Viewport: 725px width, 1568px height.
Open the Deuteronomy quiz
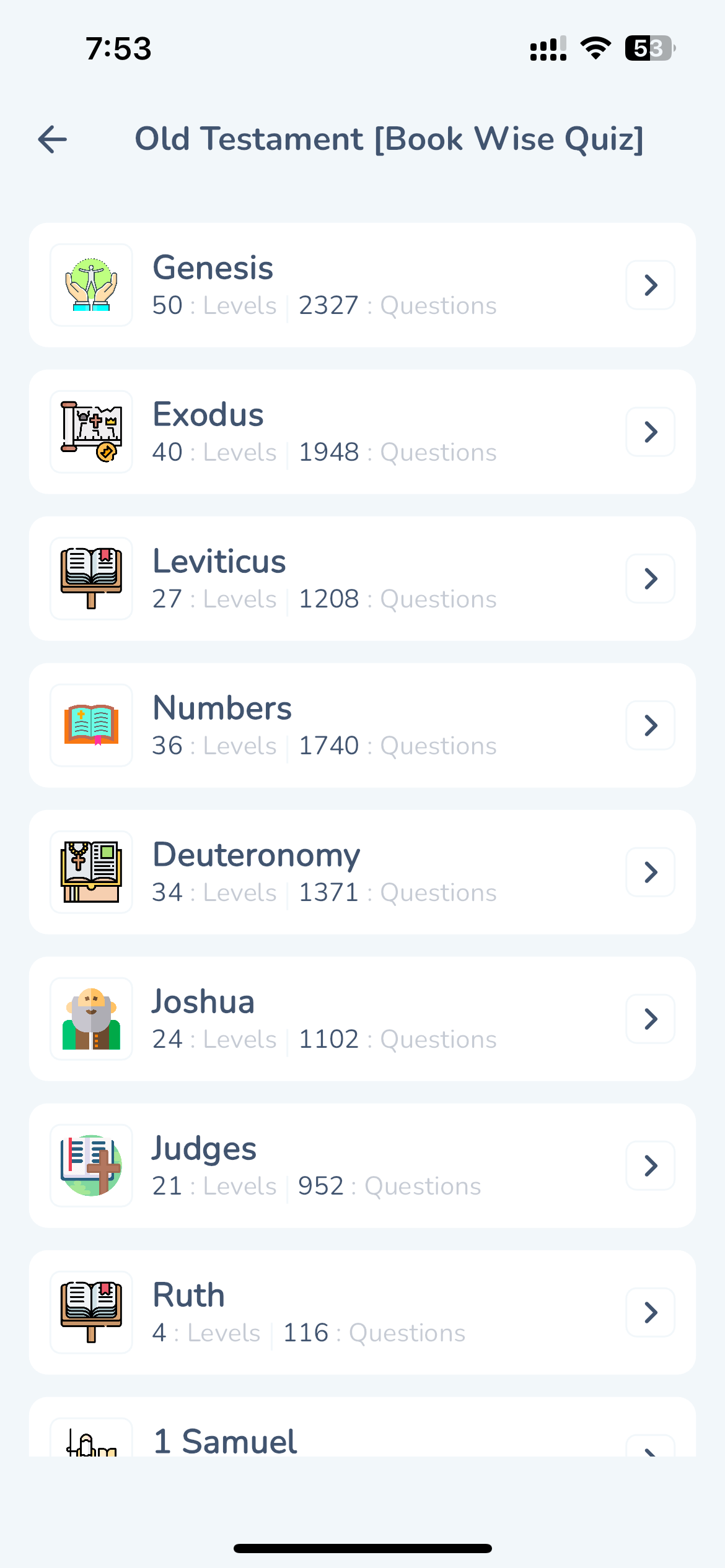(362, 872)
